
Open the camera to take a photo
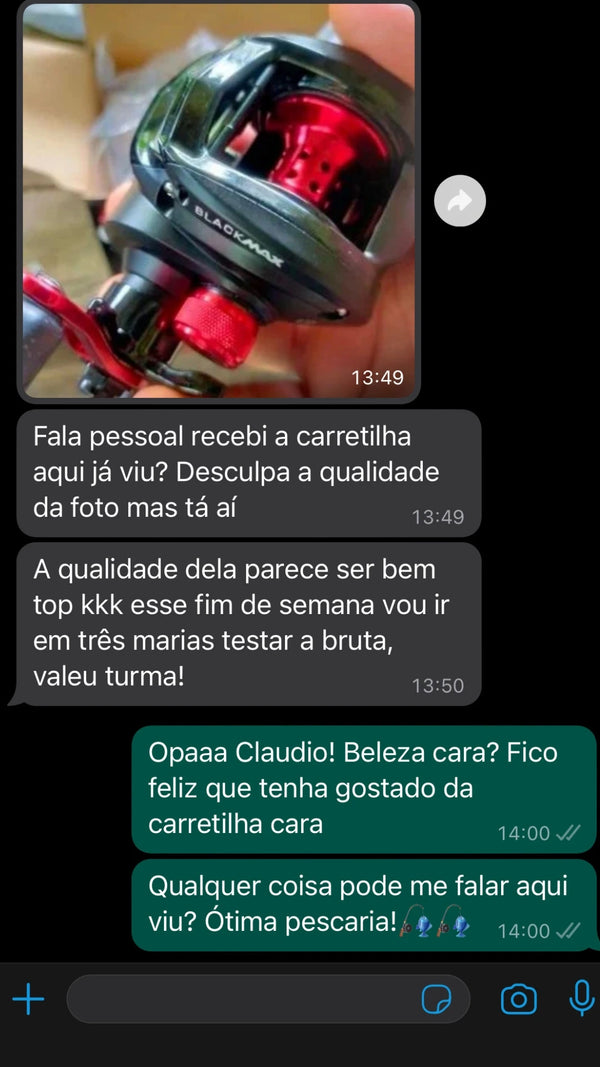[518, 999]
